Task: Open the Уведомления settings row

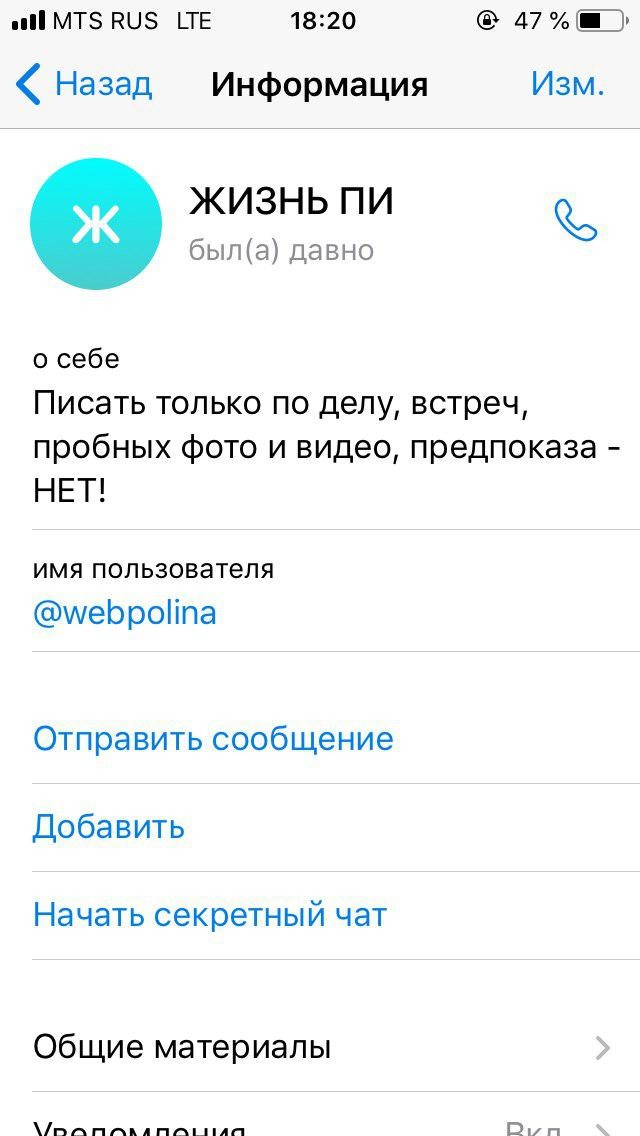Action: 320,1128
